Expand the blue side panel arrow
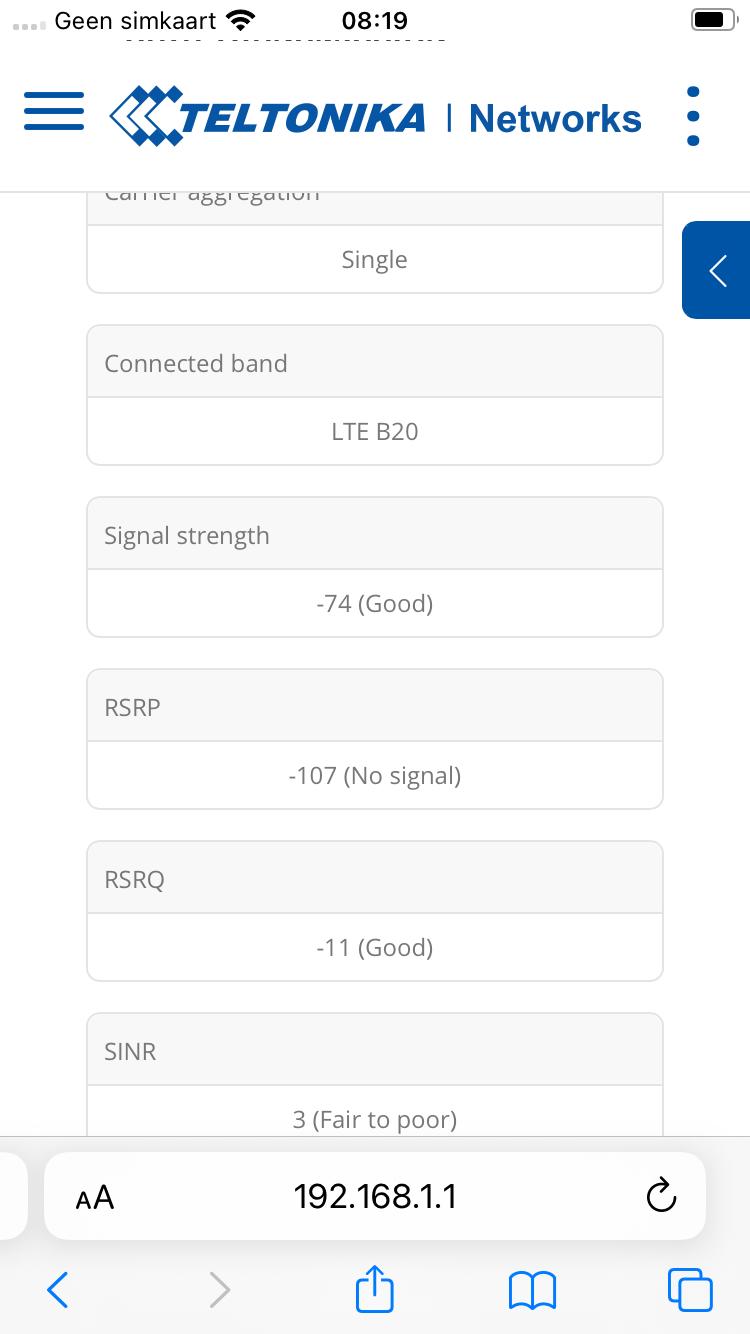750x1334 pixels. (717, 270)
